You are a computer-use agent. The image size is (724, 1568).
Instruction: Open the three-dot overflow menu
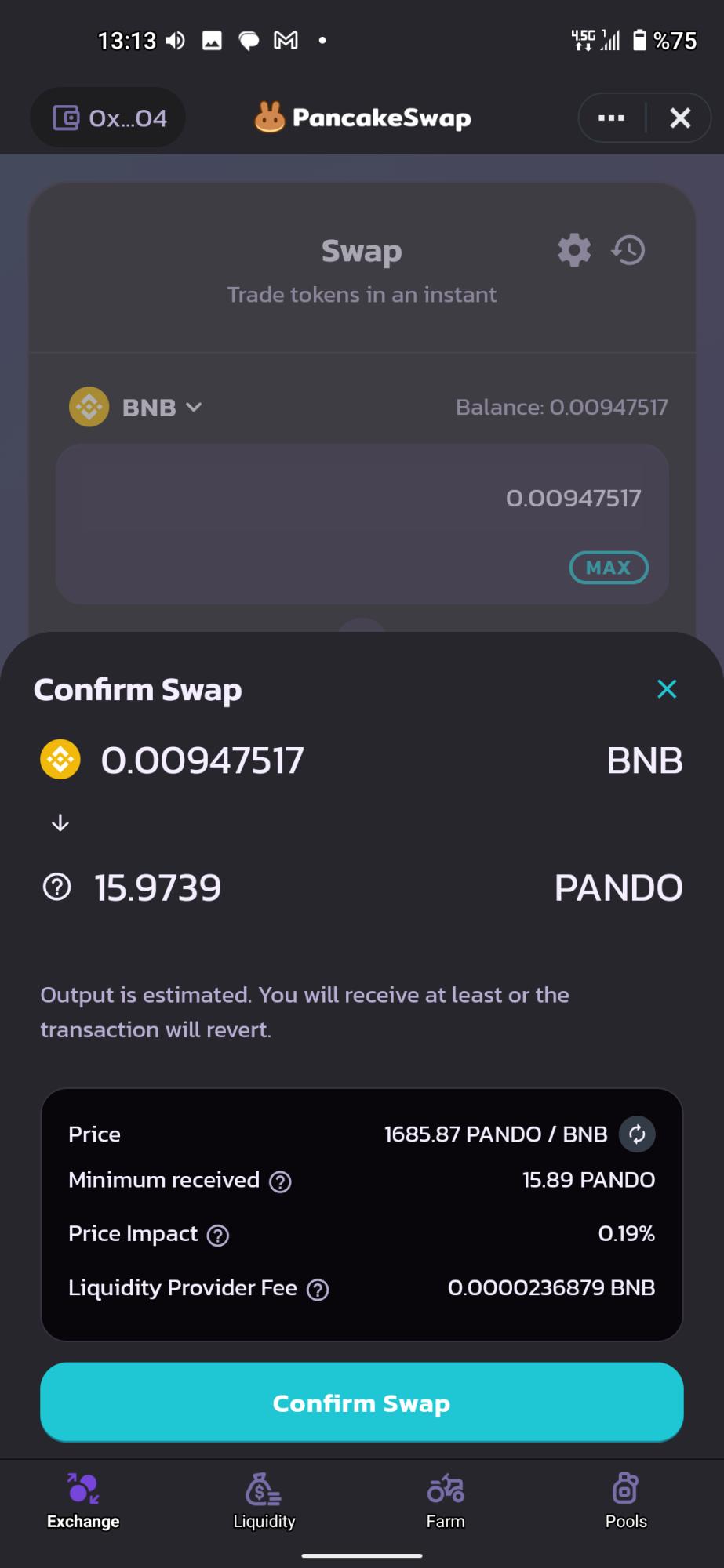click(x=611, y=118)
